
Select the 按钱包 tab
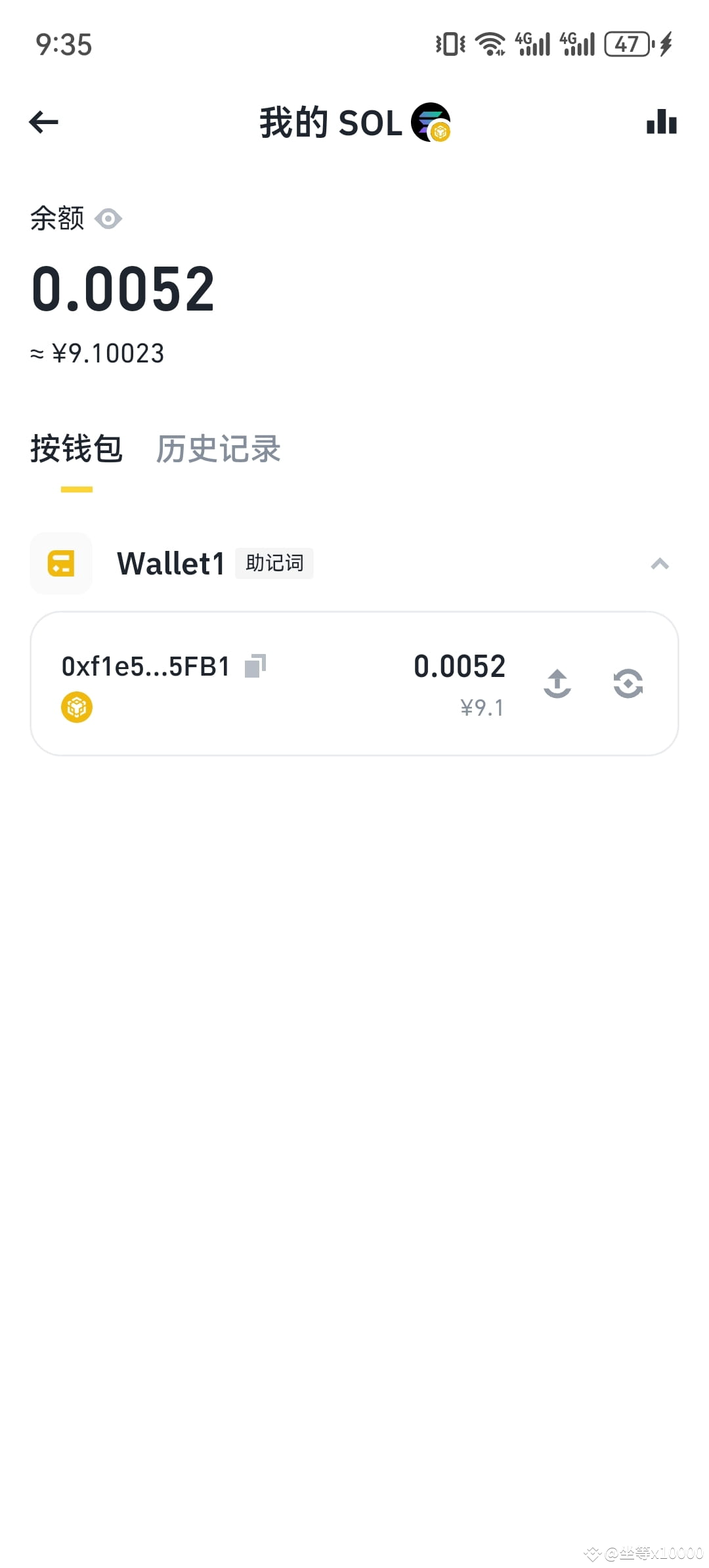pyautogui.click(x=76, y=449)
